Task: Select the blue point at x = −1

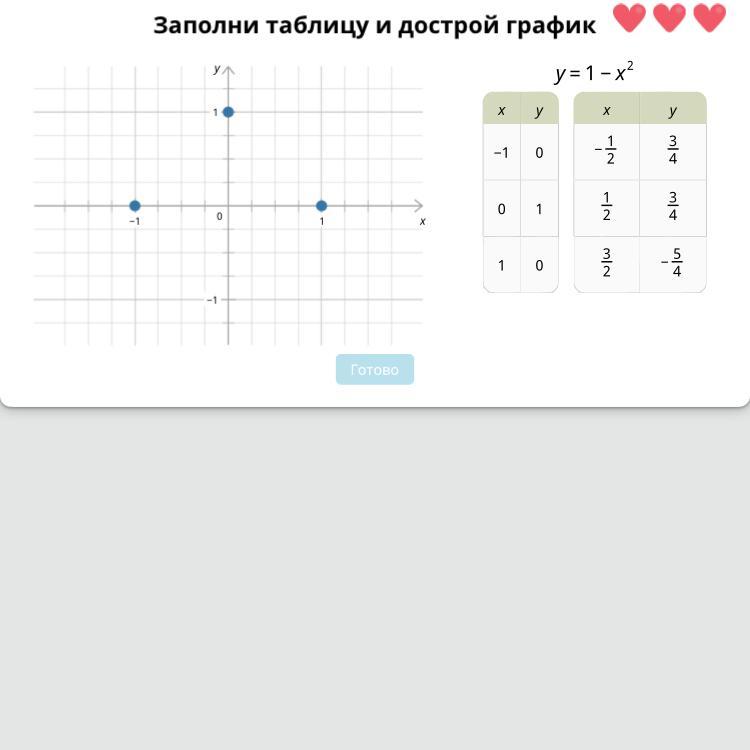Action: coord(135,206)
